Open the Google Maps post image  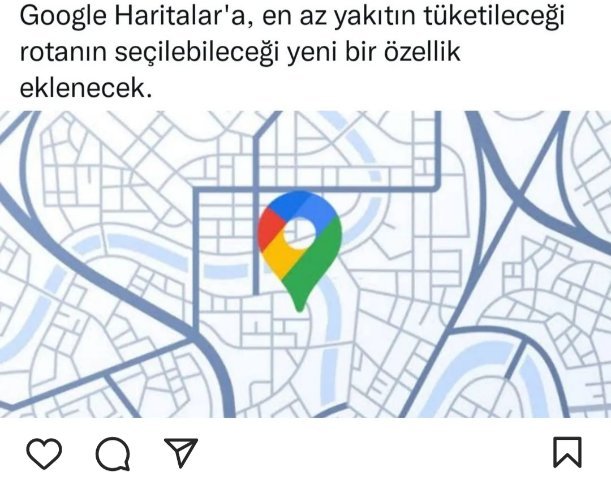[x=305, y=265]
